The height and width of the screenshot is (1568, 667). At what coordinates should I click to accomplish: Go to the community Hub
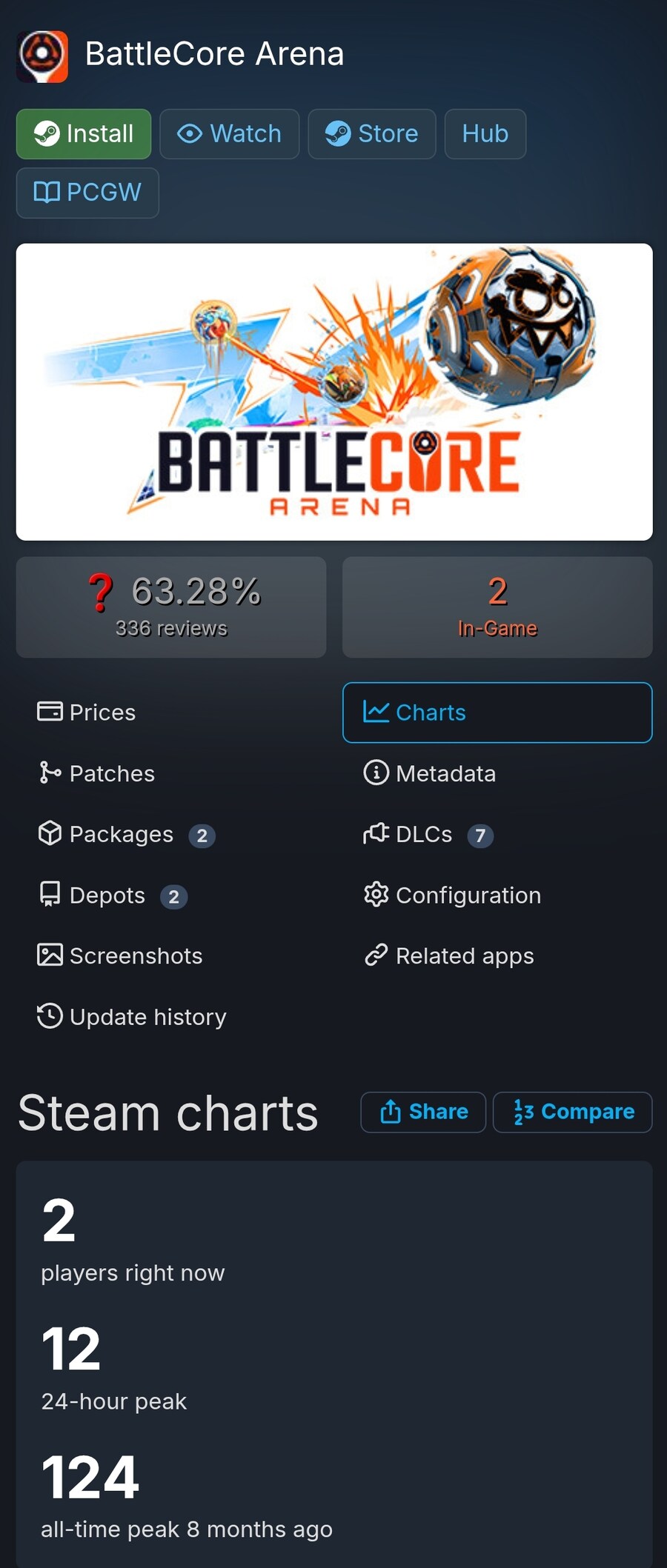(485, 134)
